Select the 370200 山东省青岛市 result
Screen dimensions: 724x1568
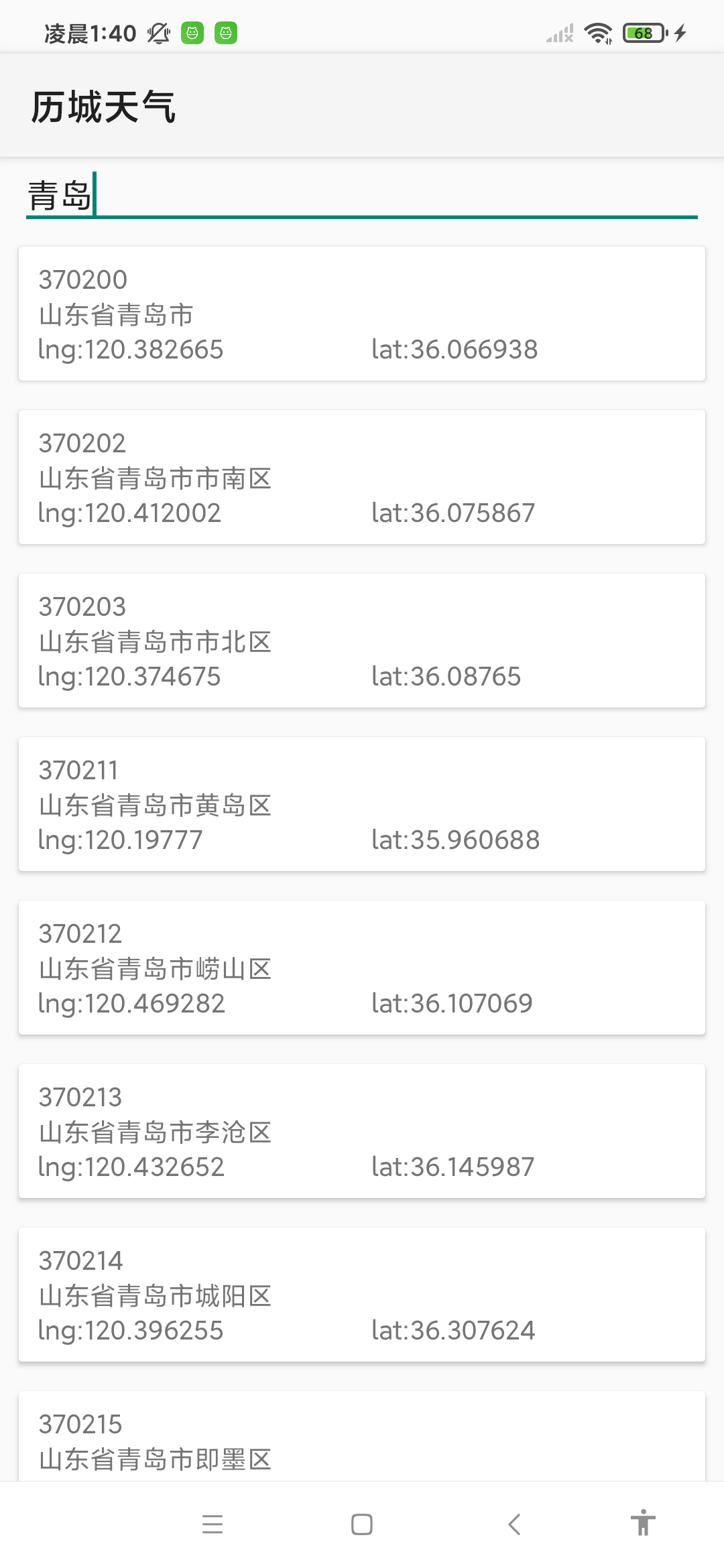click(362, 314)
